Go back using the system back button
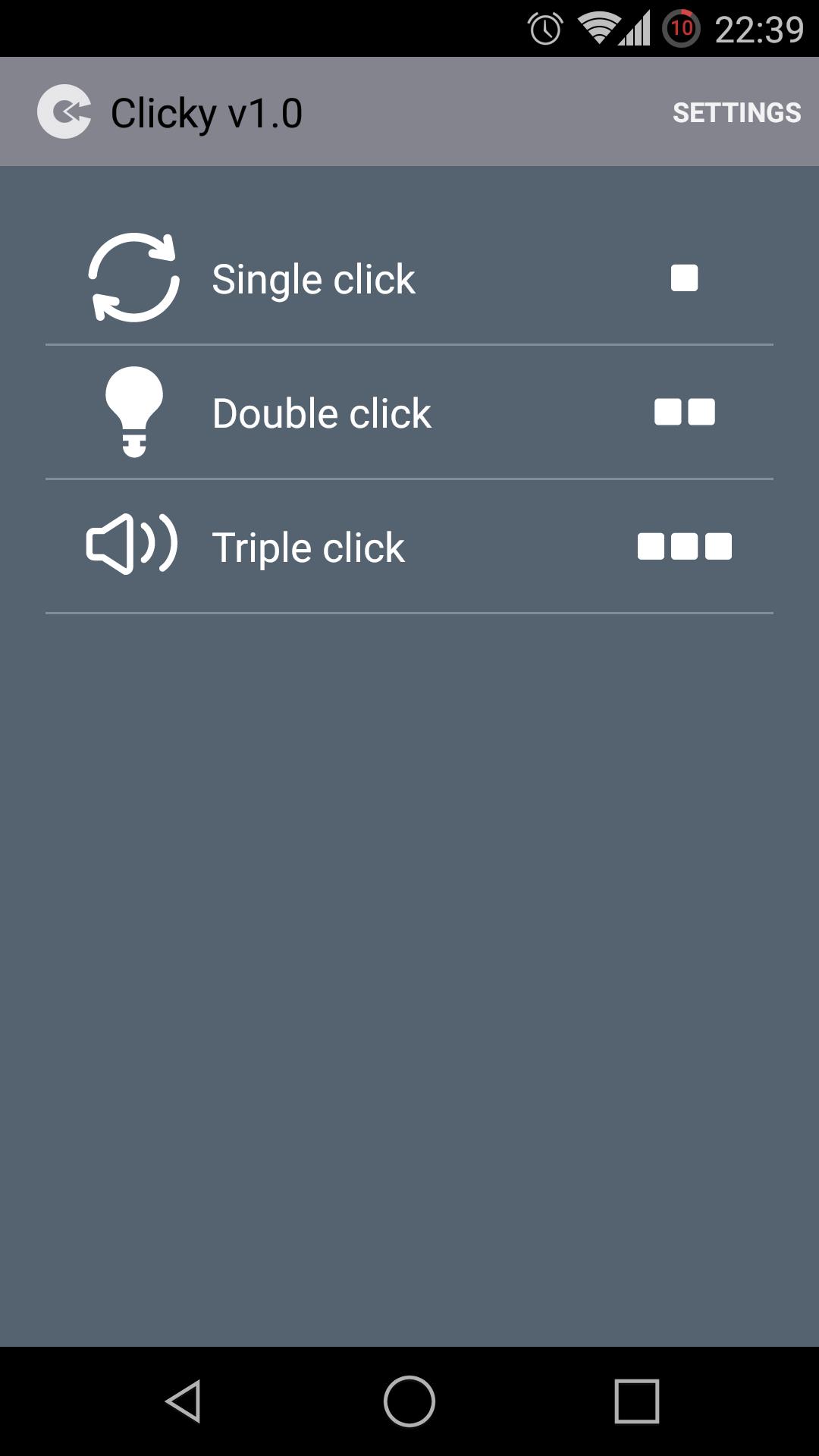Screen dimensions: 819x1456 (183, 1401)
